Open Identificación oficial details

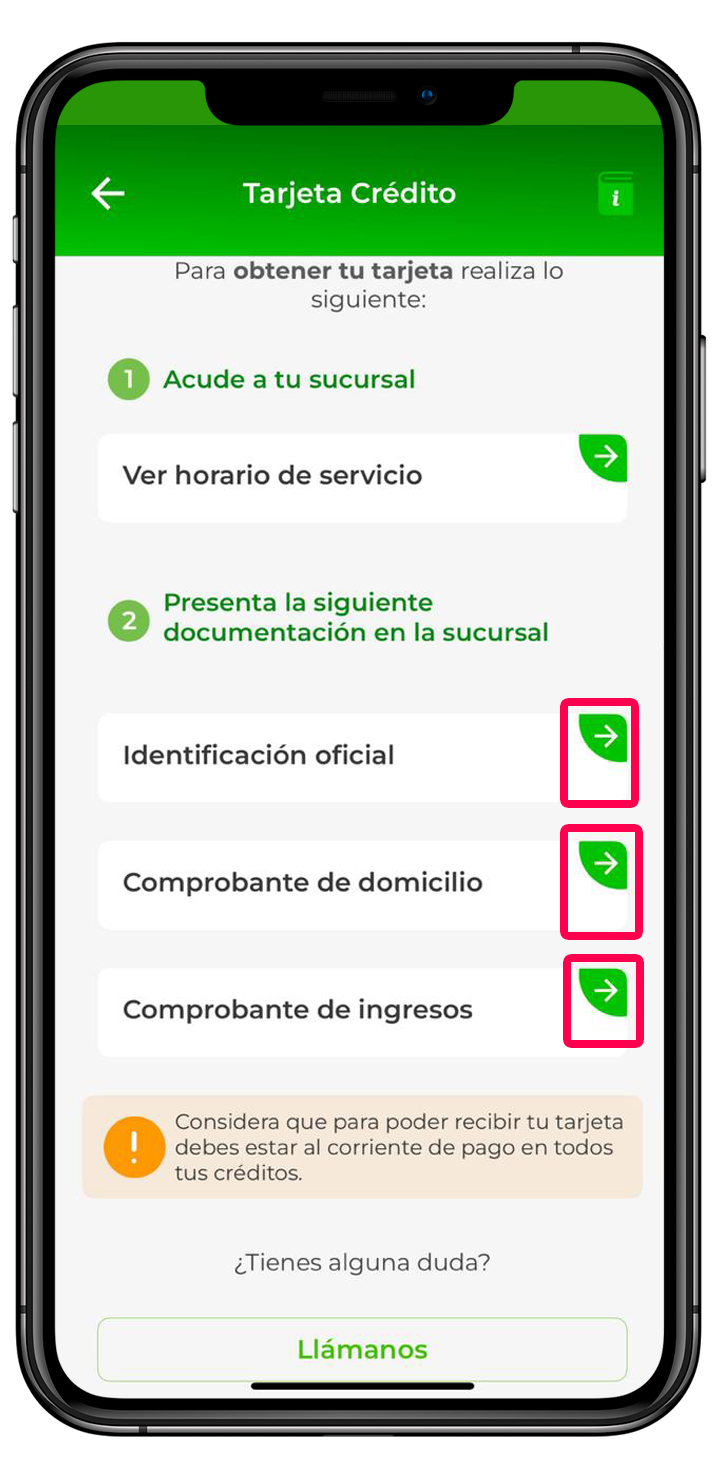(604, 738)
